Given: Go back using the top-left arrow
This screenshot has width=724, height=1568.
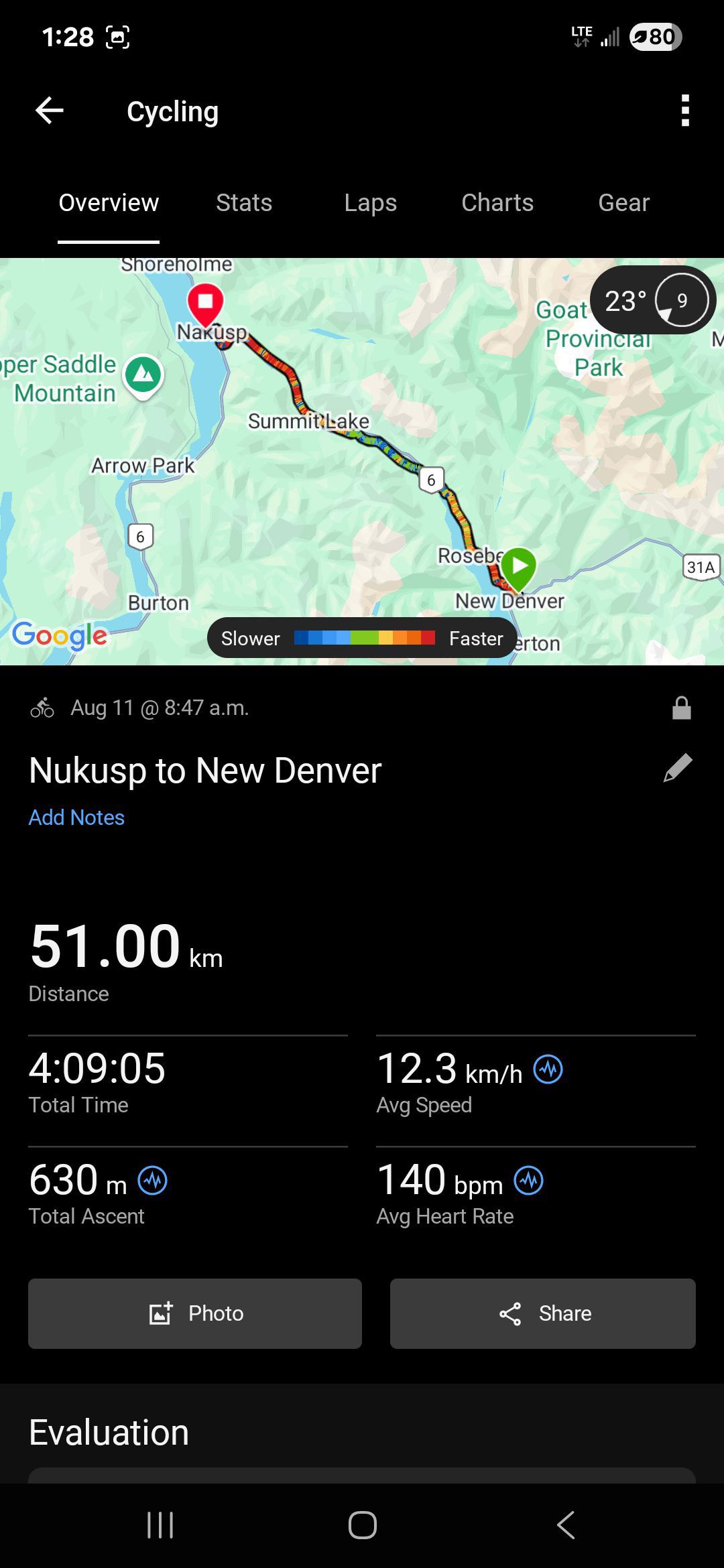Looking at the screenshot, I should [x=50, y=111].
